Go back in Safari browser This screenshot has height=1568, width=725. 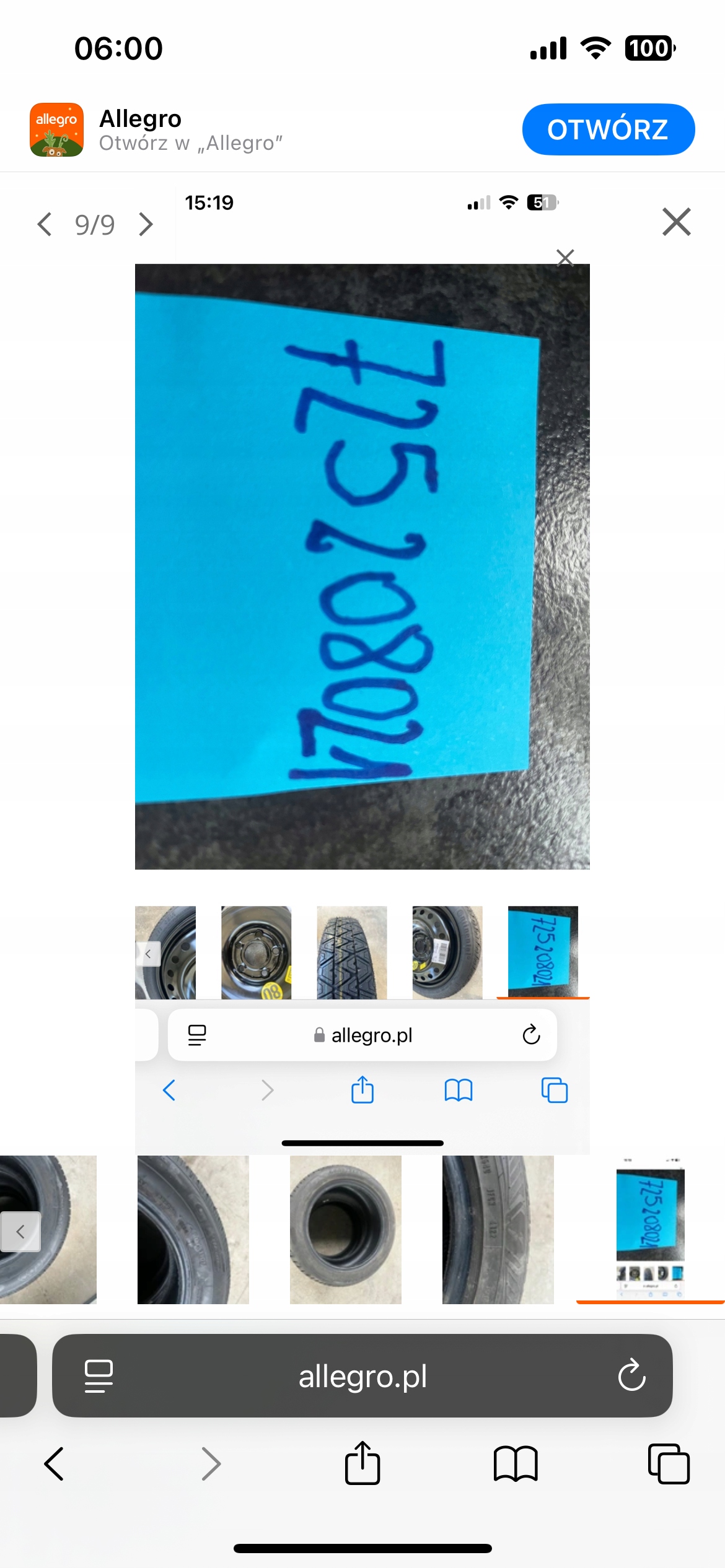[x=55, y=1464]
